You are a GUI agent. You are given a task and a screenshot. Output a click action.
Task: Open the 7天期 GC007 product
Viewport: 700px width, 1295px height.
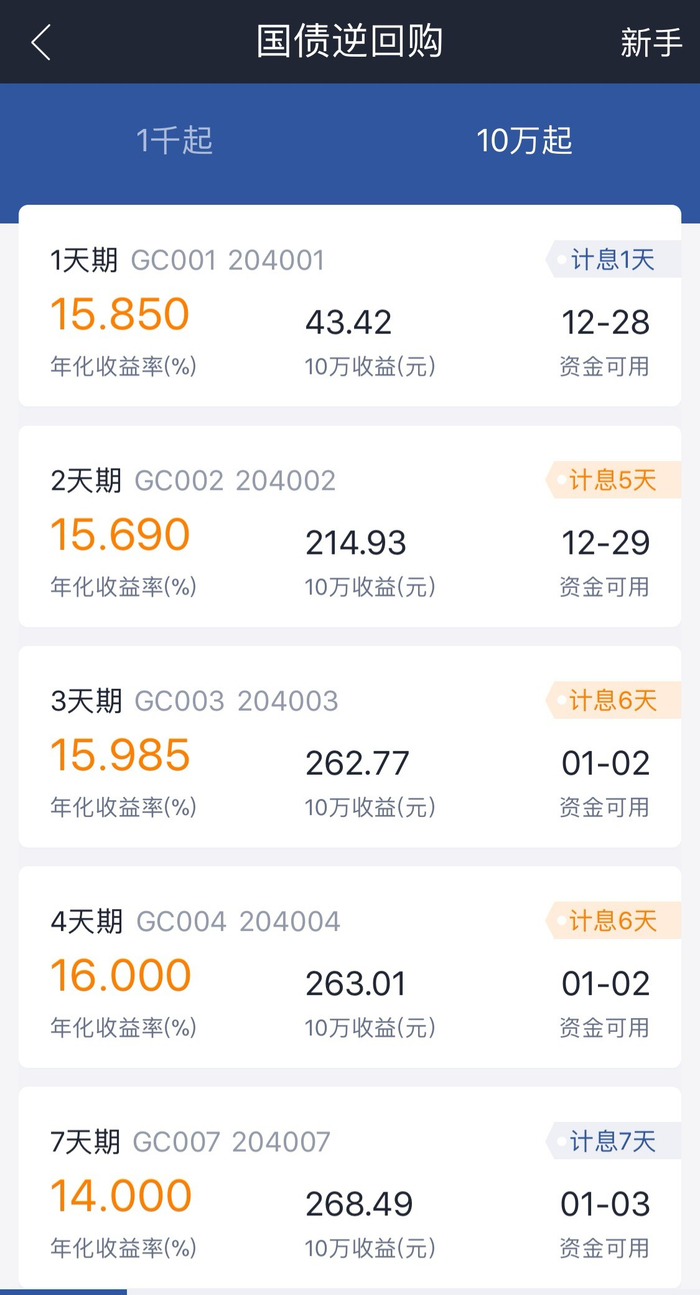349,1186
